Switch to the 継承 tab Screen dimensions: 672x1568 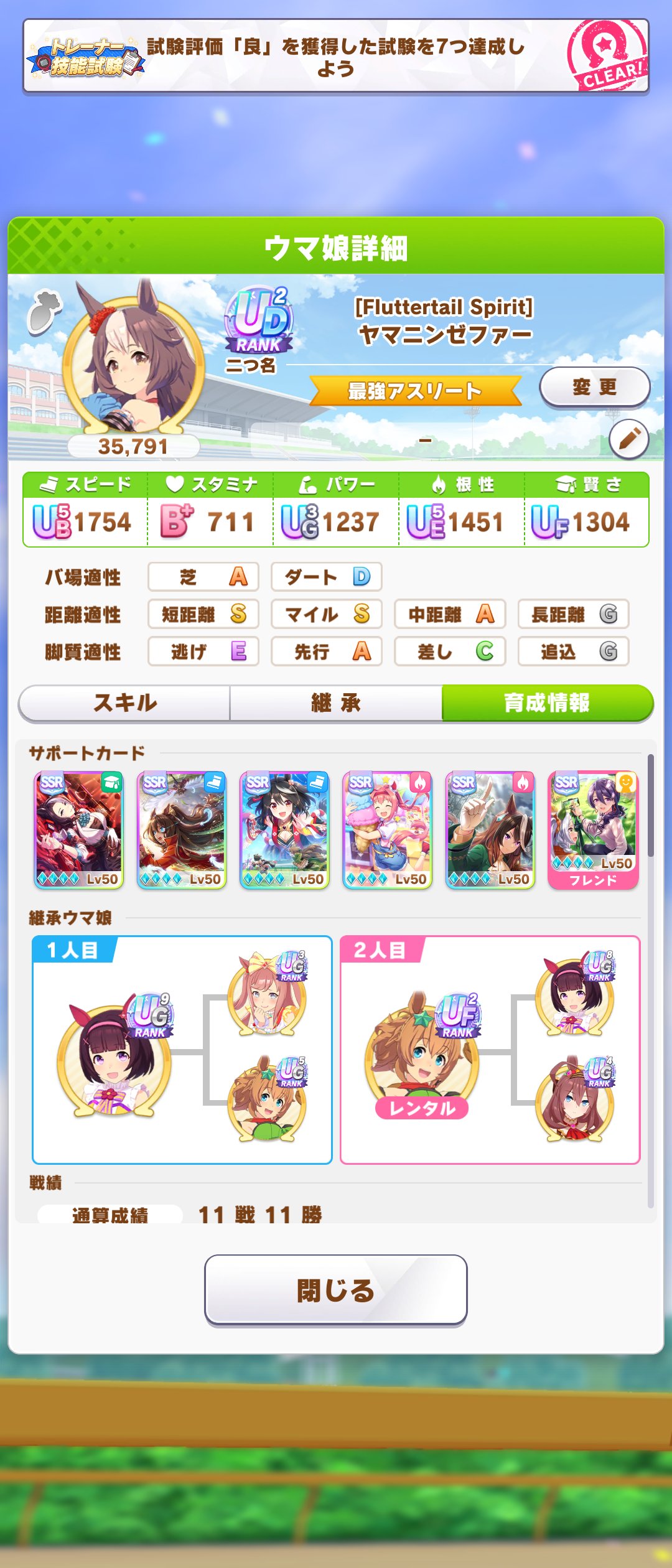point(336,703)
